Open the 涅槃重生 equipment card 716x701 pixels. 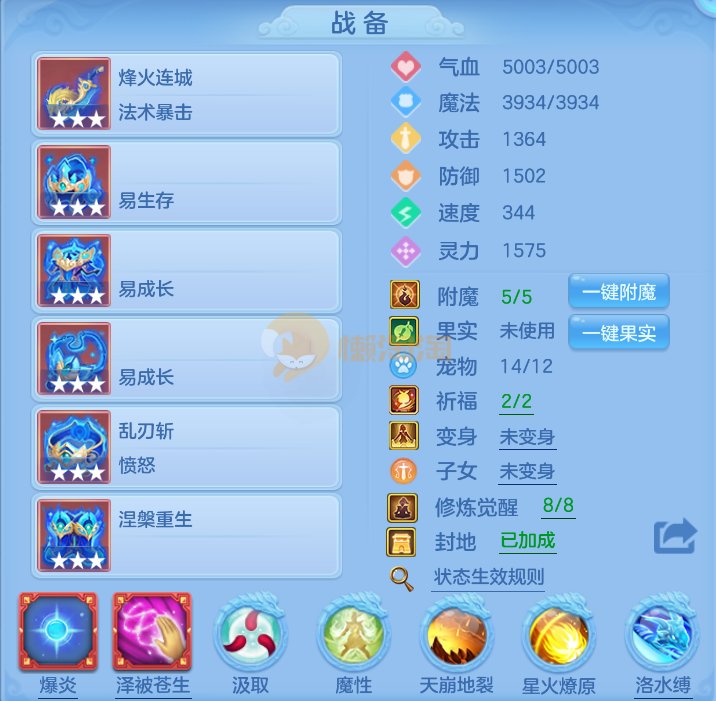[187, 536]
